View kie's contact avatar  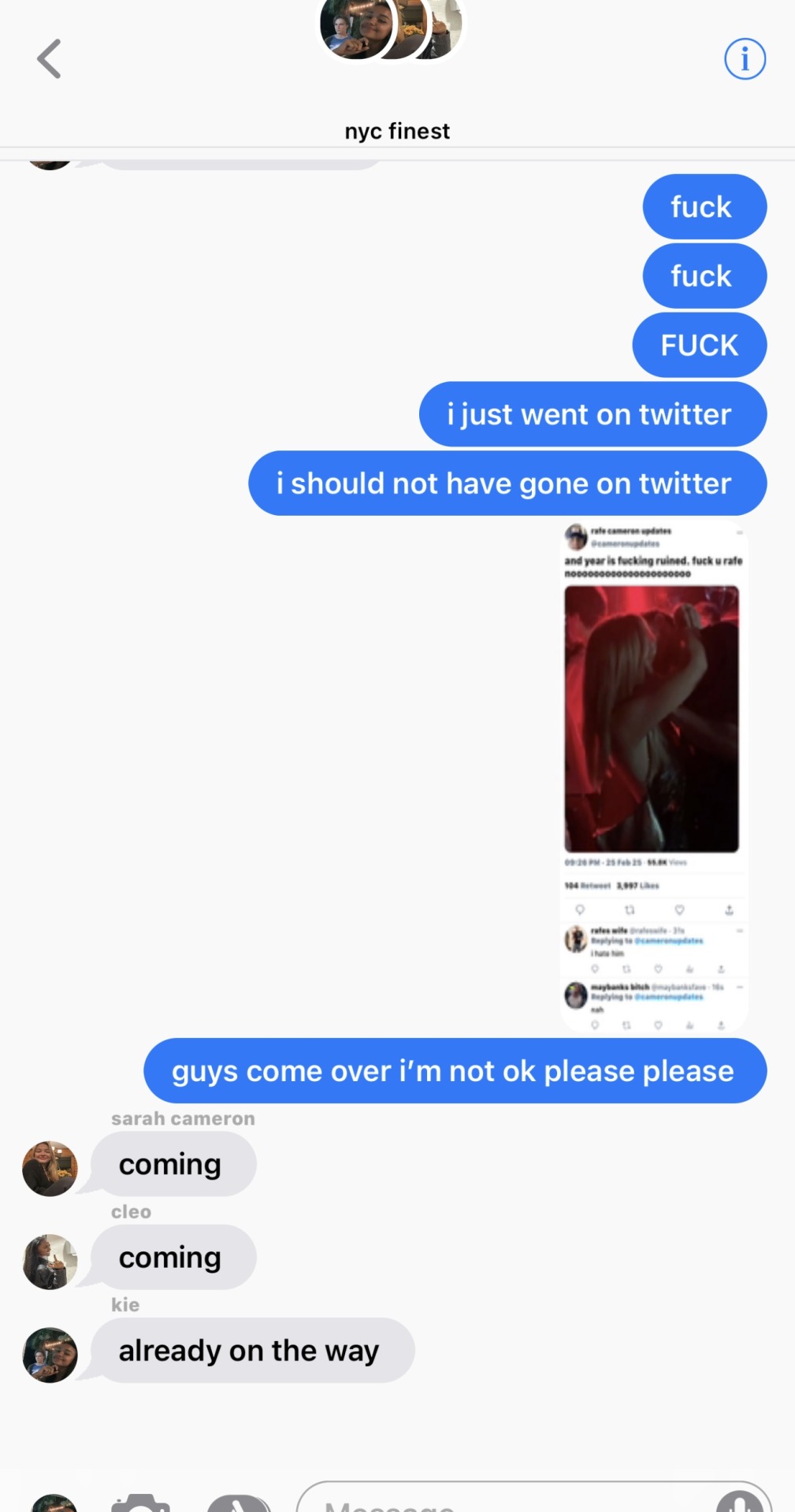(50, 1354)
